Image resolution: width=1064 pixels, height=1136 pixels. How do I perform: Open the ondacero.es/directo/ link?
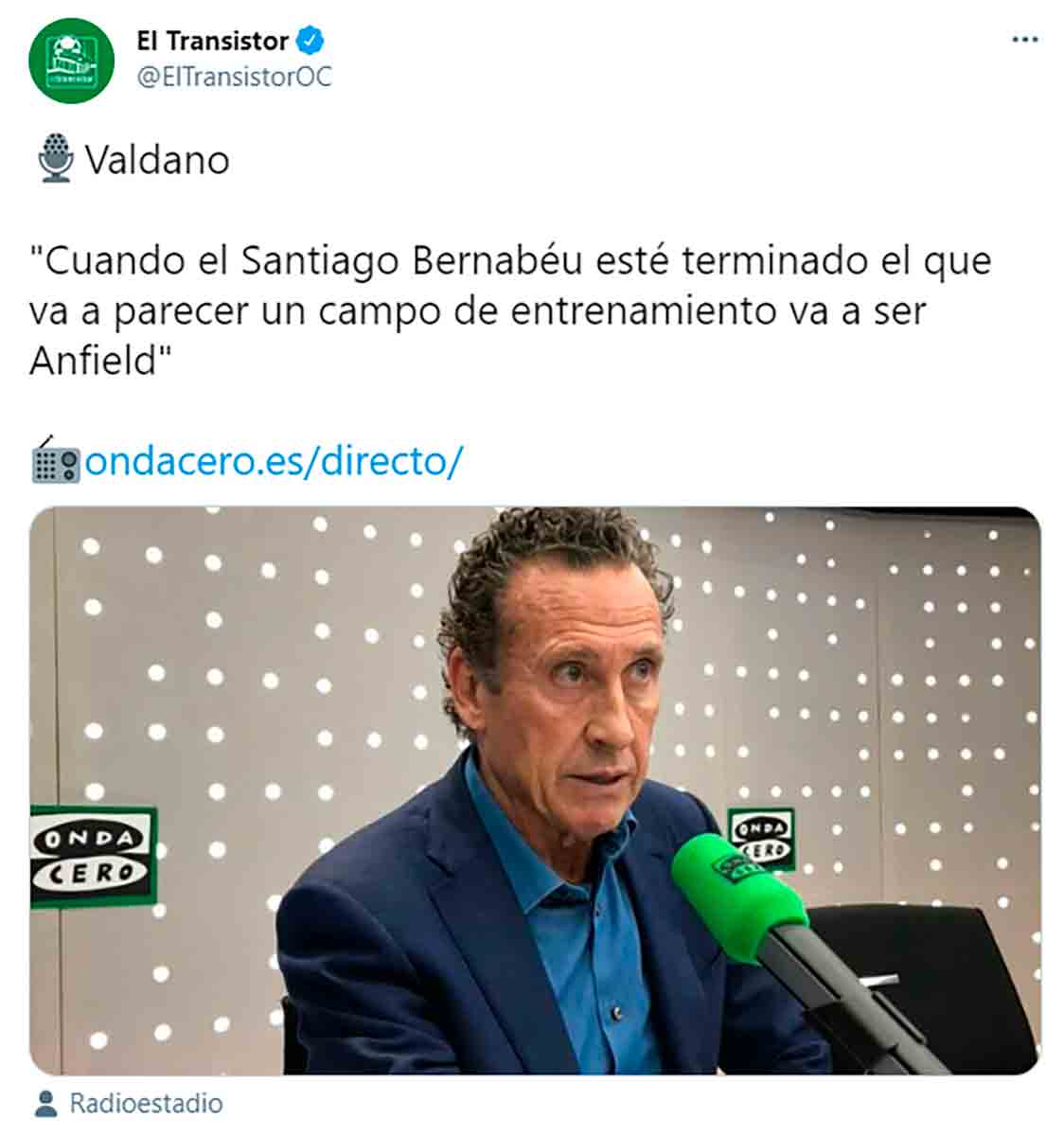pyautogui.click(x=274, y=462)
